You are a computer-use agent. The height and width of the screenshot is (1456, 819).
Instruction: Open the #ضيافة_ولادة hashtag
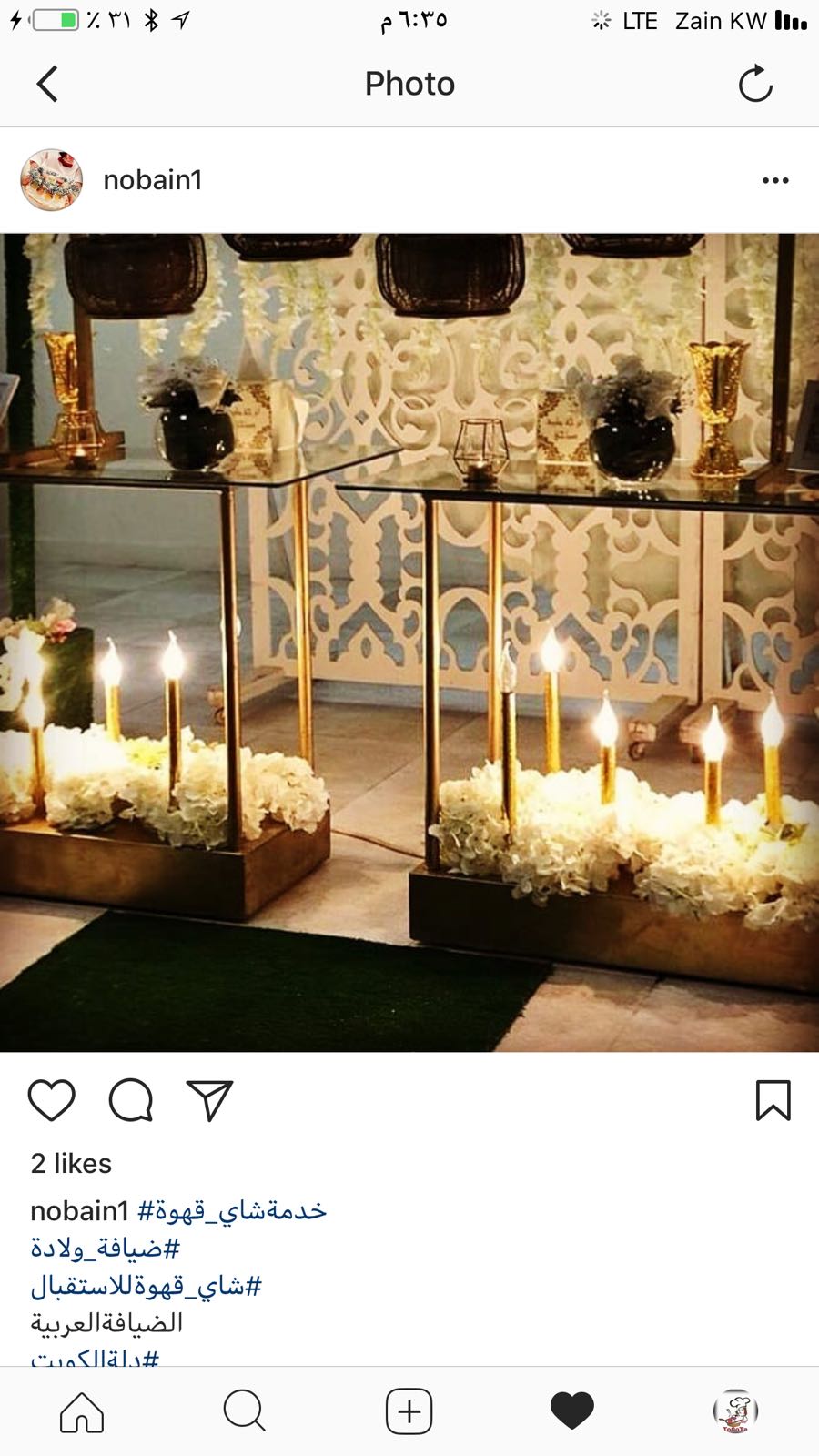coord(106,1248)
